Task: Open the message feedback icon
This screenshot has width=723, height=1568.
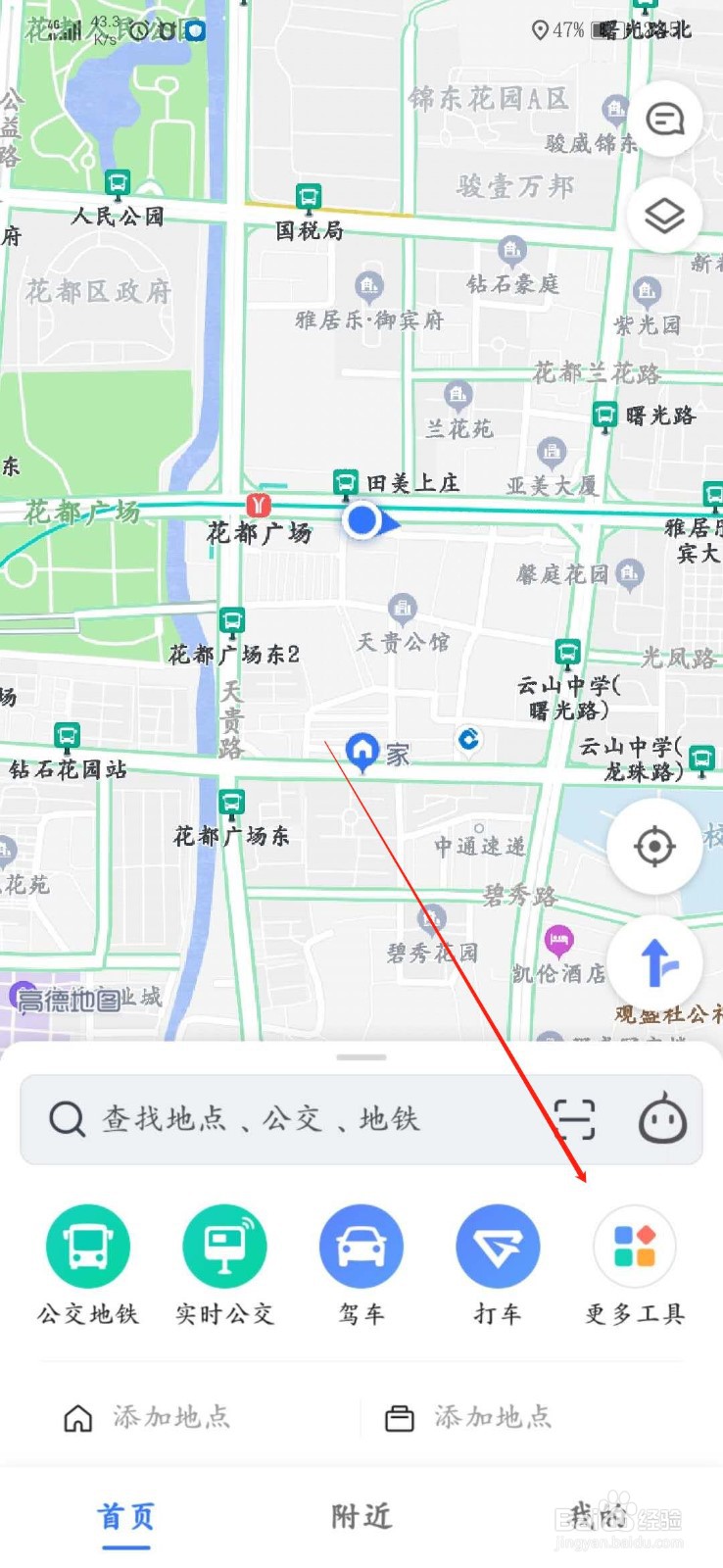Action: (665, 121)
